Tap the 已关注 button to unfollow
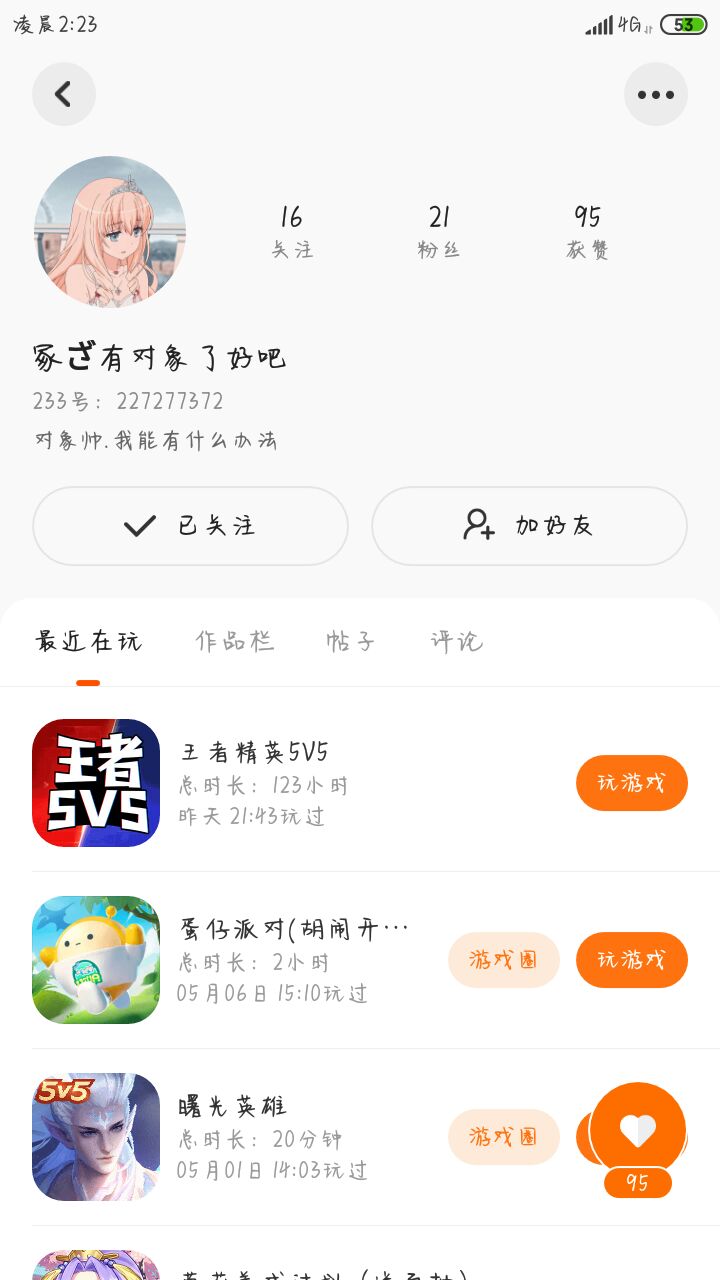Screen dimensions: 720x1280 point(190,526)
